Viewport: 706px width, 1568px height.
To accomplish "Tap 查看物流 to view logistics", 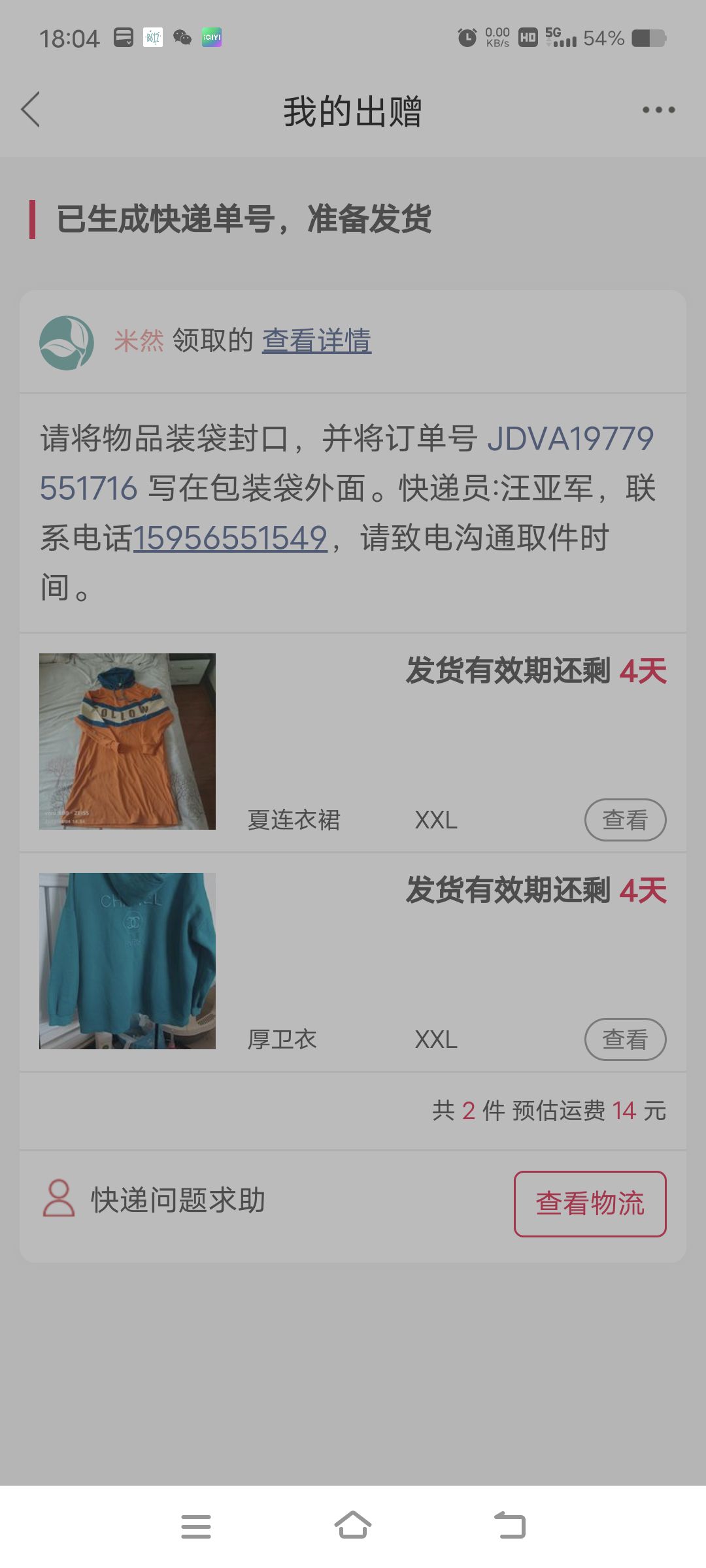I will click(590, 1203).
